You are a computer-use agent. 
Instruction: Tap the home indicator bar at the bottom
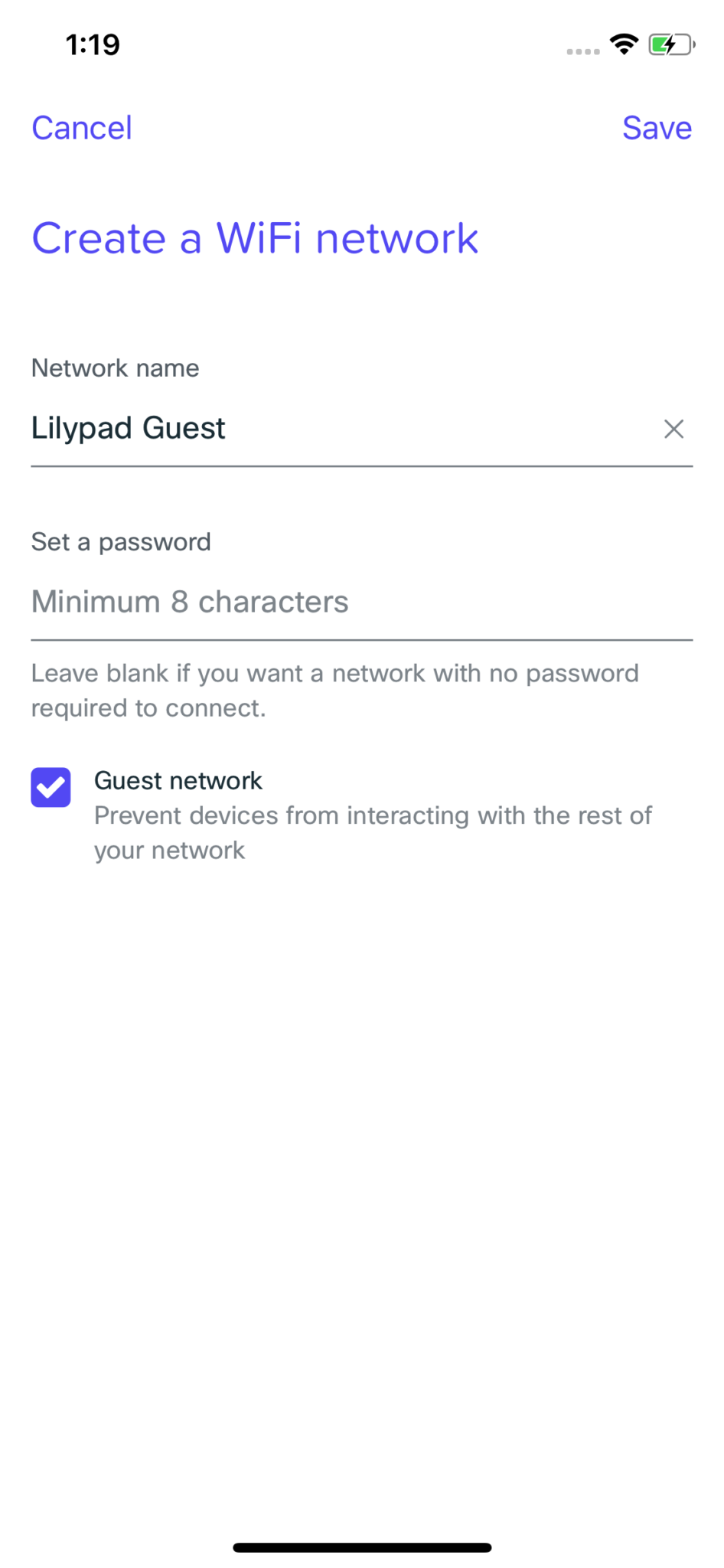[x=362, y=1546]
